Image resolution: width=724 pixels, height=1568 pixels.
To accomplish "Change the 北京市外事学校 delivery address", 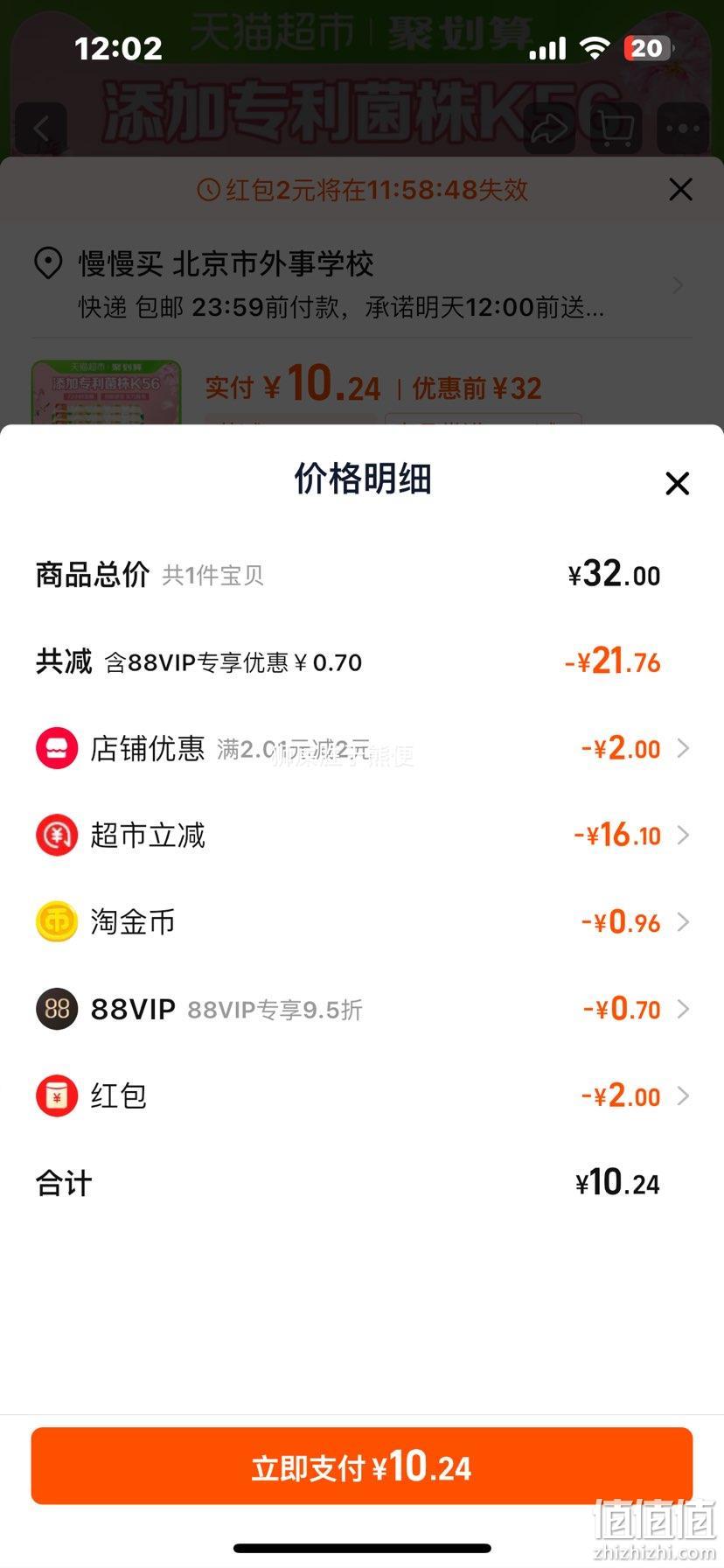I will [x=362, y=284].
